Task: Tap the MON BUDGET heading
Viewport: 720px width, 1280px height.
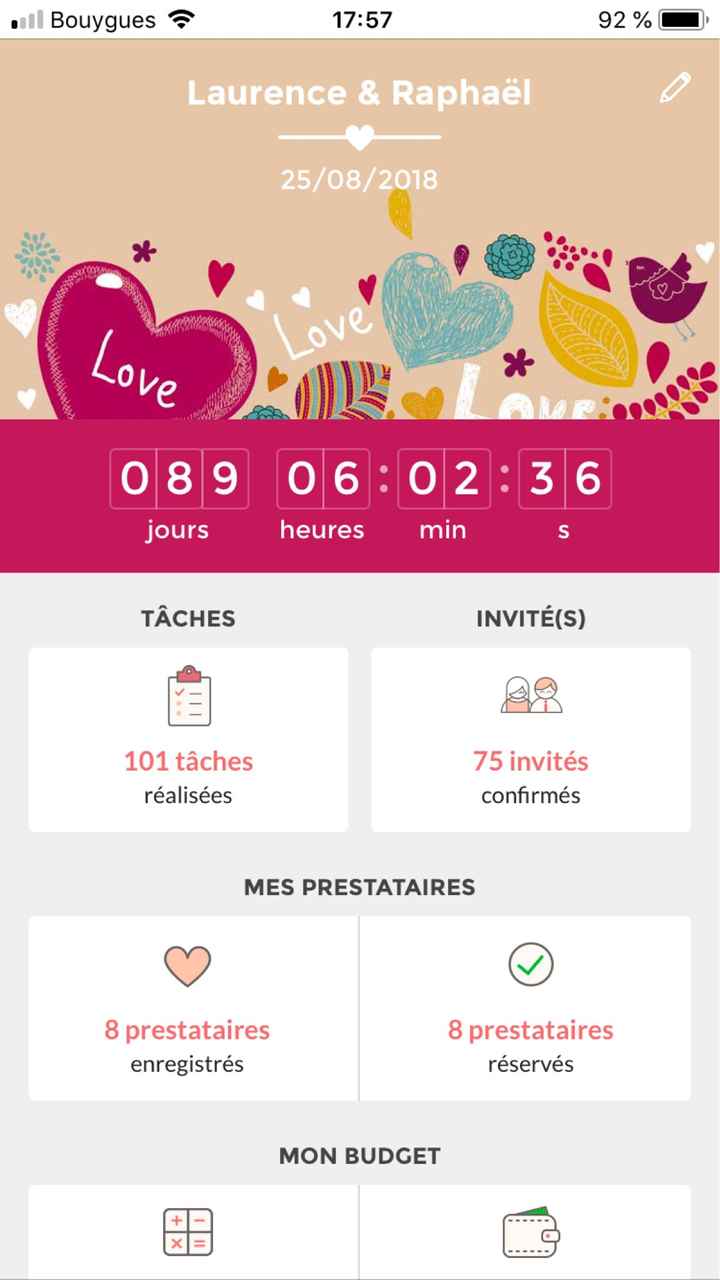Action: tap(358, 1156)
